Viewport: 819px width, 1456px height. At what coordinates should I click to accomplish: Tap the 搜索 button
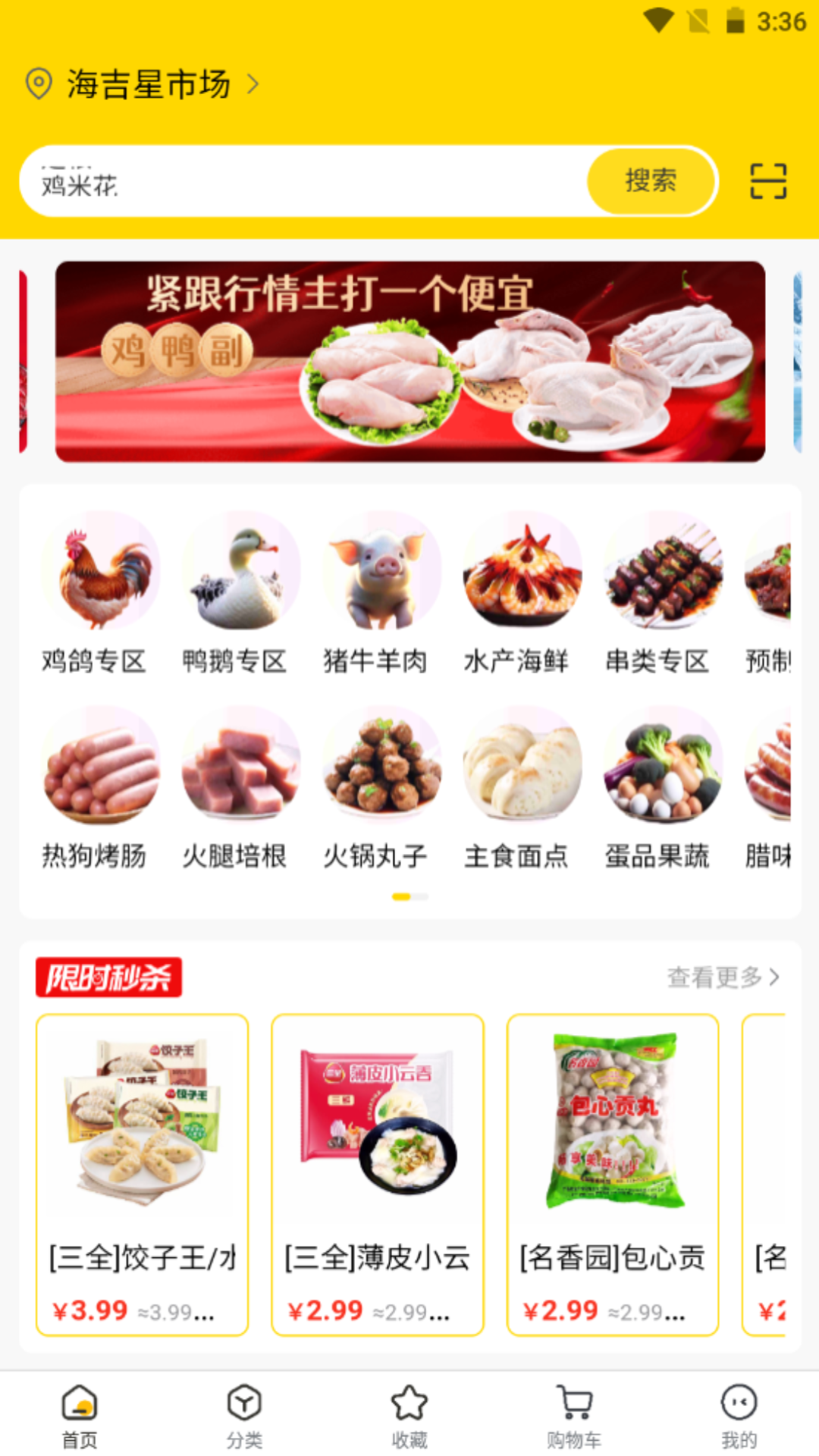coord(651,181)
